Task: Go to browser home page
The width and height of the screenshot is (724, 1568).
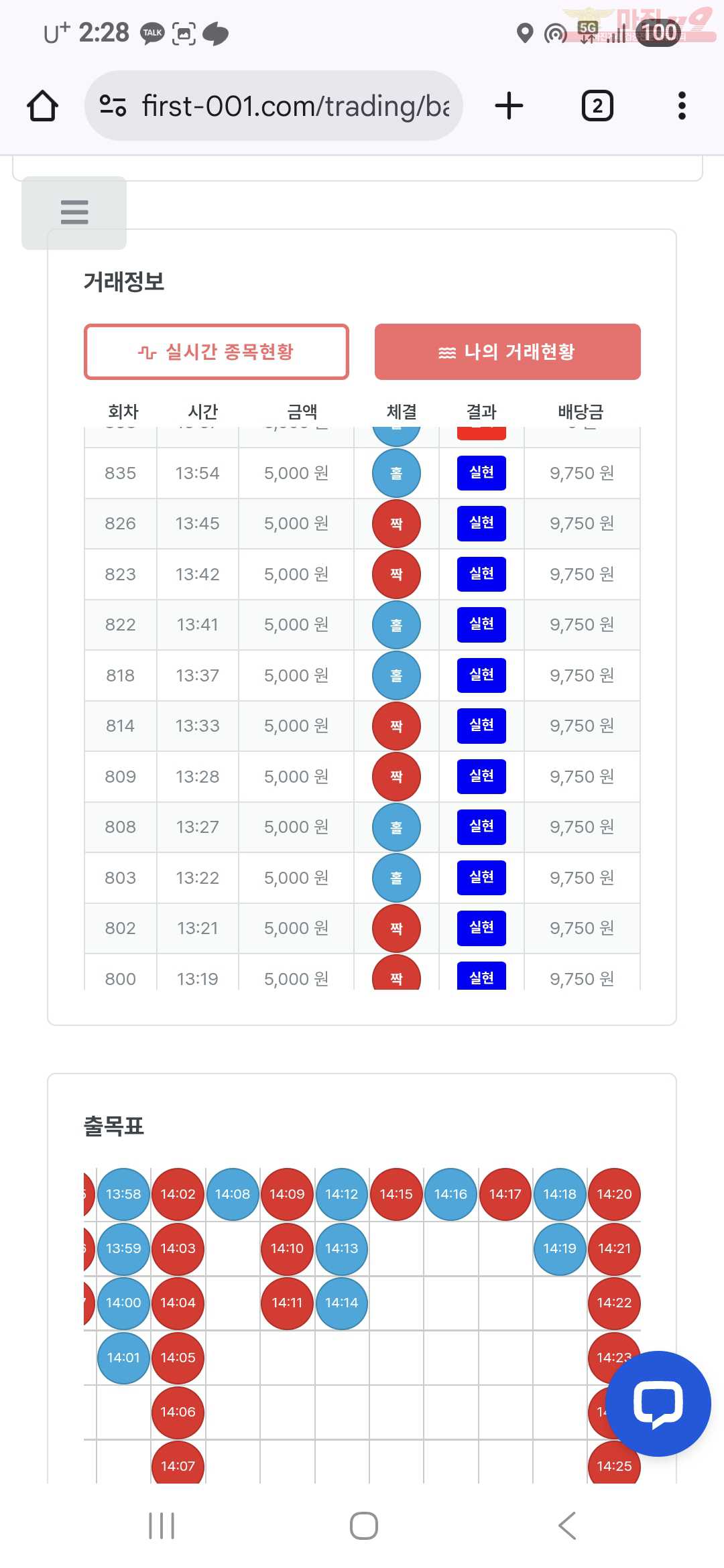Action: coord(42,106)
